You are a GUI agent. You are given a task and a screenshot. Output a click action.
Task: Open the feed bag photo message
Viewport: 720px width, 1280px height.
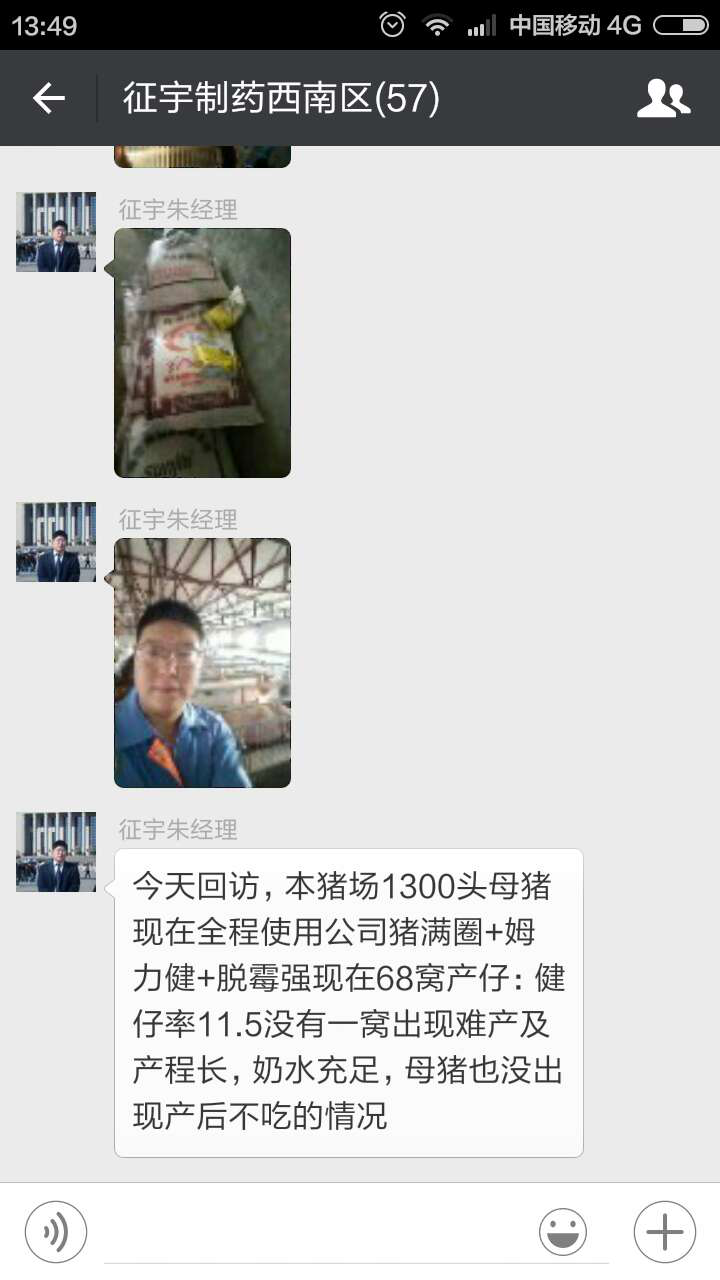point(202,353)
